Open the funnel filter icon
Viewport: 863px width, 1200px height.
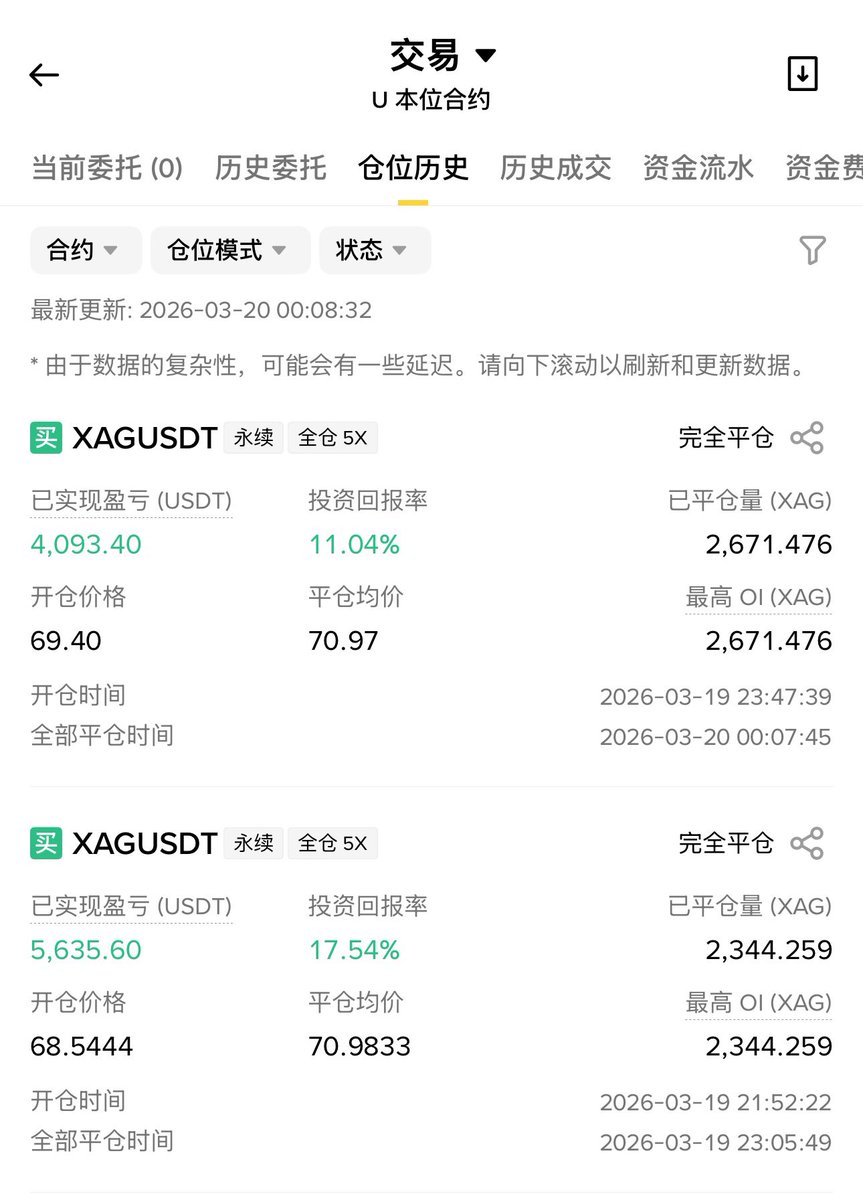pyautogui.click(x=812, y=250)
